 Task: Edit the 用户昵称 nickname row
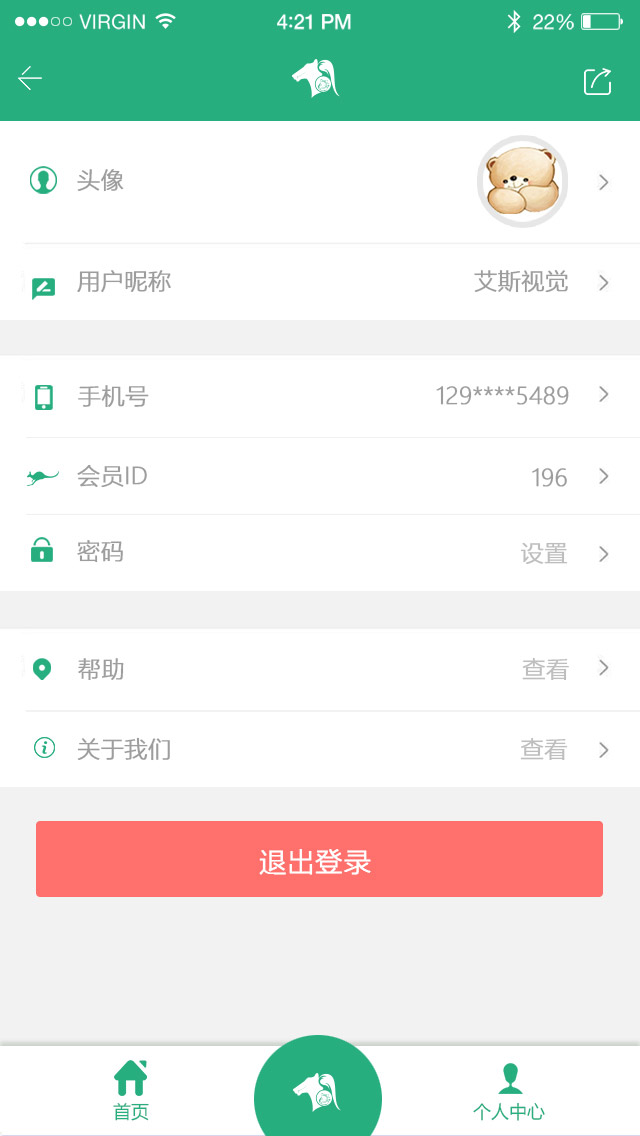320,282
